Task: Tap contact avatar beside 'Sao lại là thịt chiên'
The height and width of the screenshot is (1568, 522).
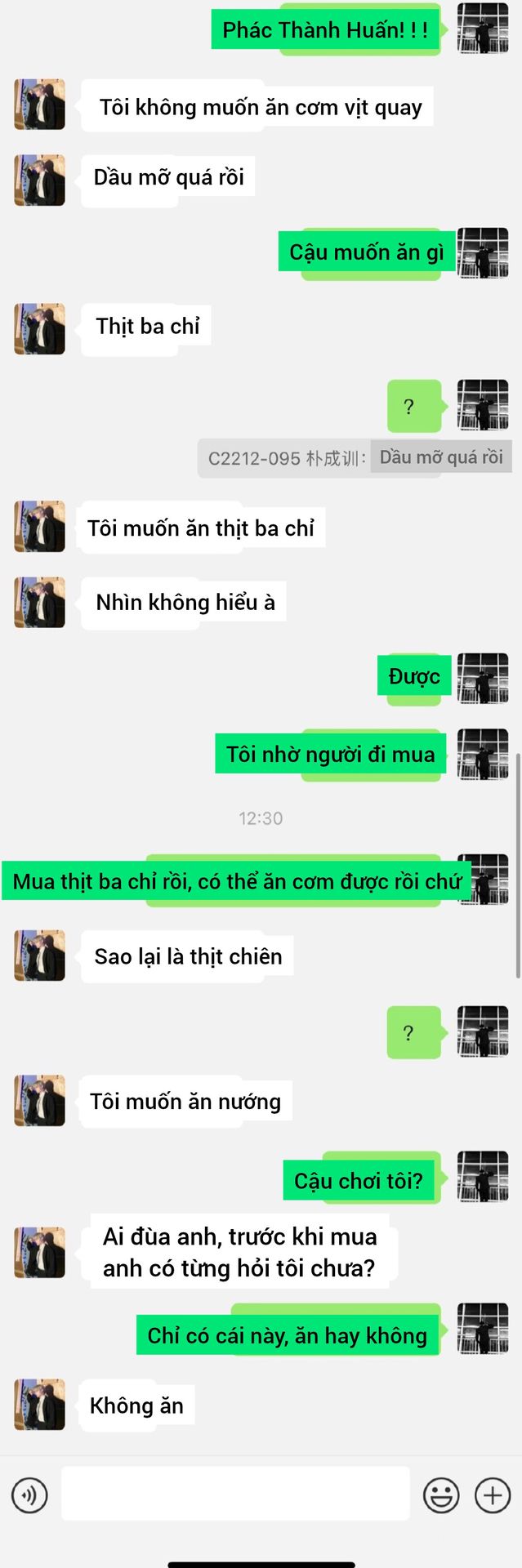Action: [39, 955]
